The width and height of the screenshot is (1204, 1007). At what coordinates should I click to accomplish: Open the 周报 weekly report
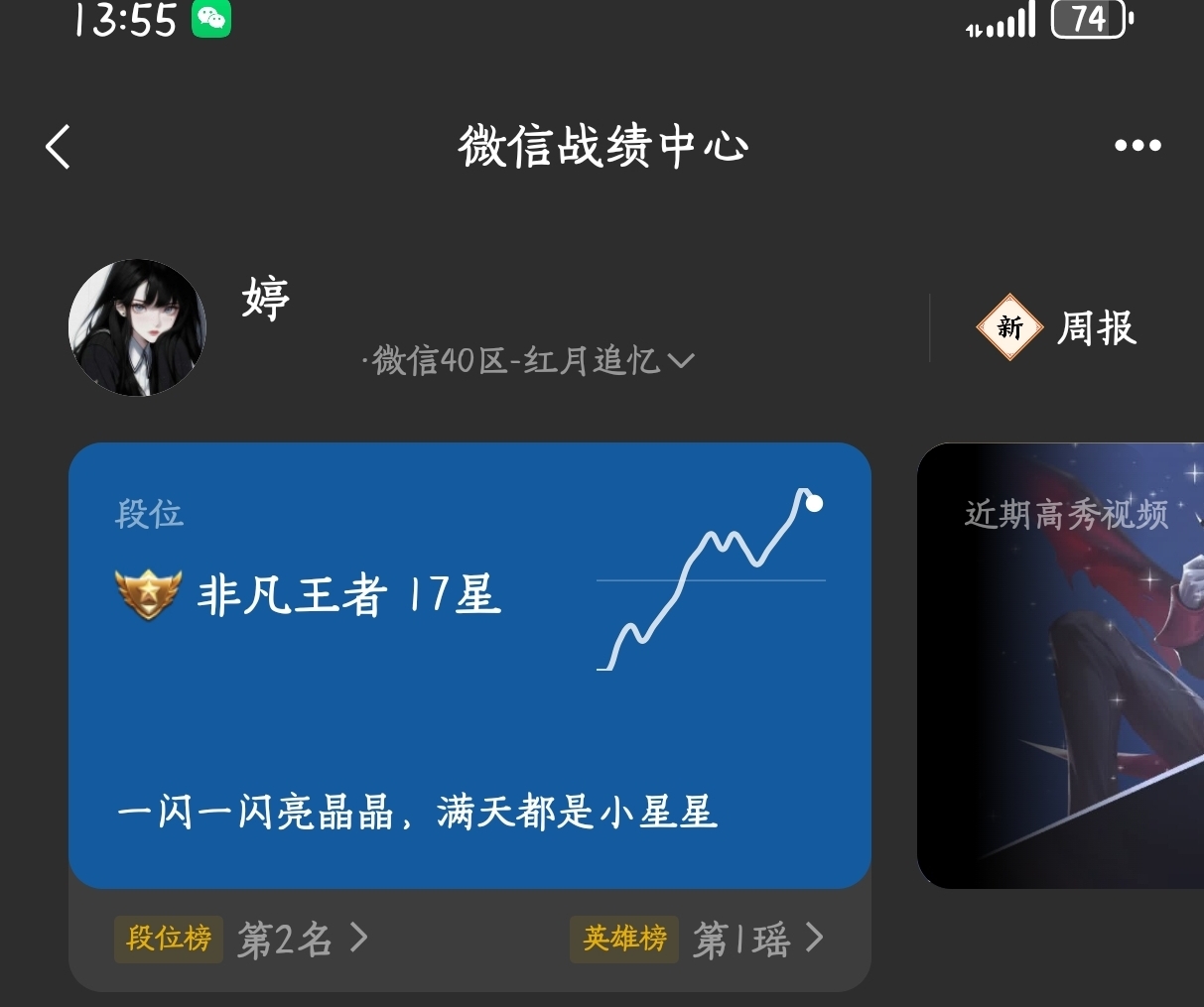tap(1058, 327)
